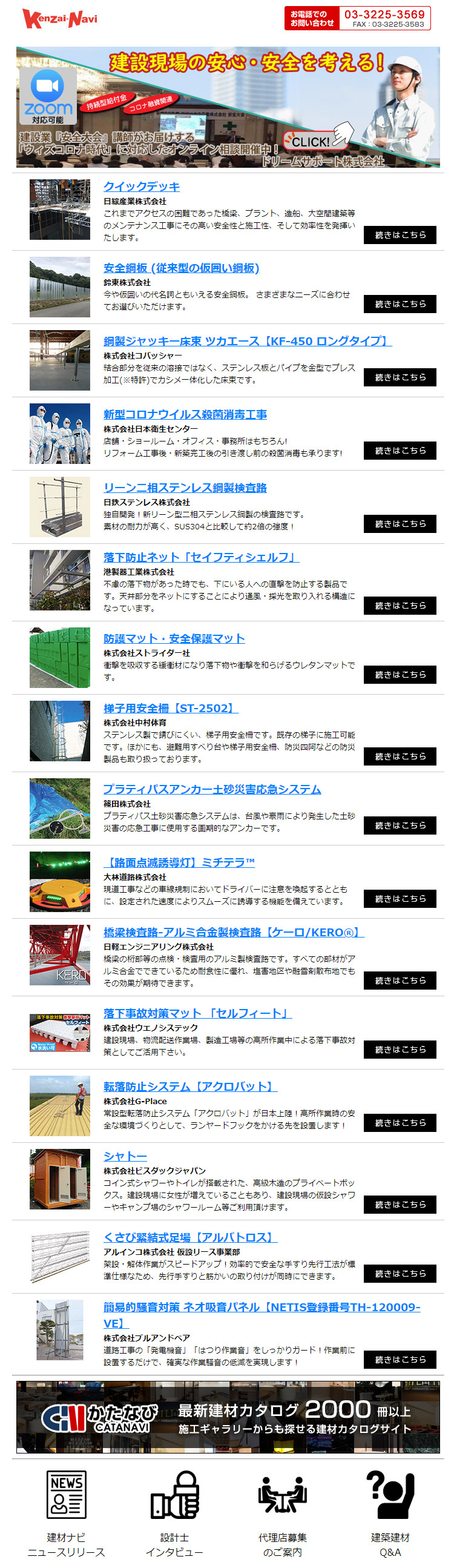Select the 防護マット・安全保護マット thumbnail image

[x=60, y=657]
